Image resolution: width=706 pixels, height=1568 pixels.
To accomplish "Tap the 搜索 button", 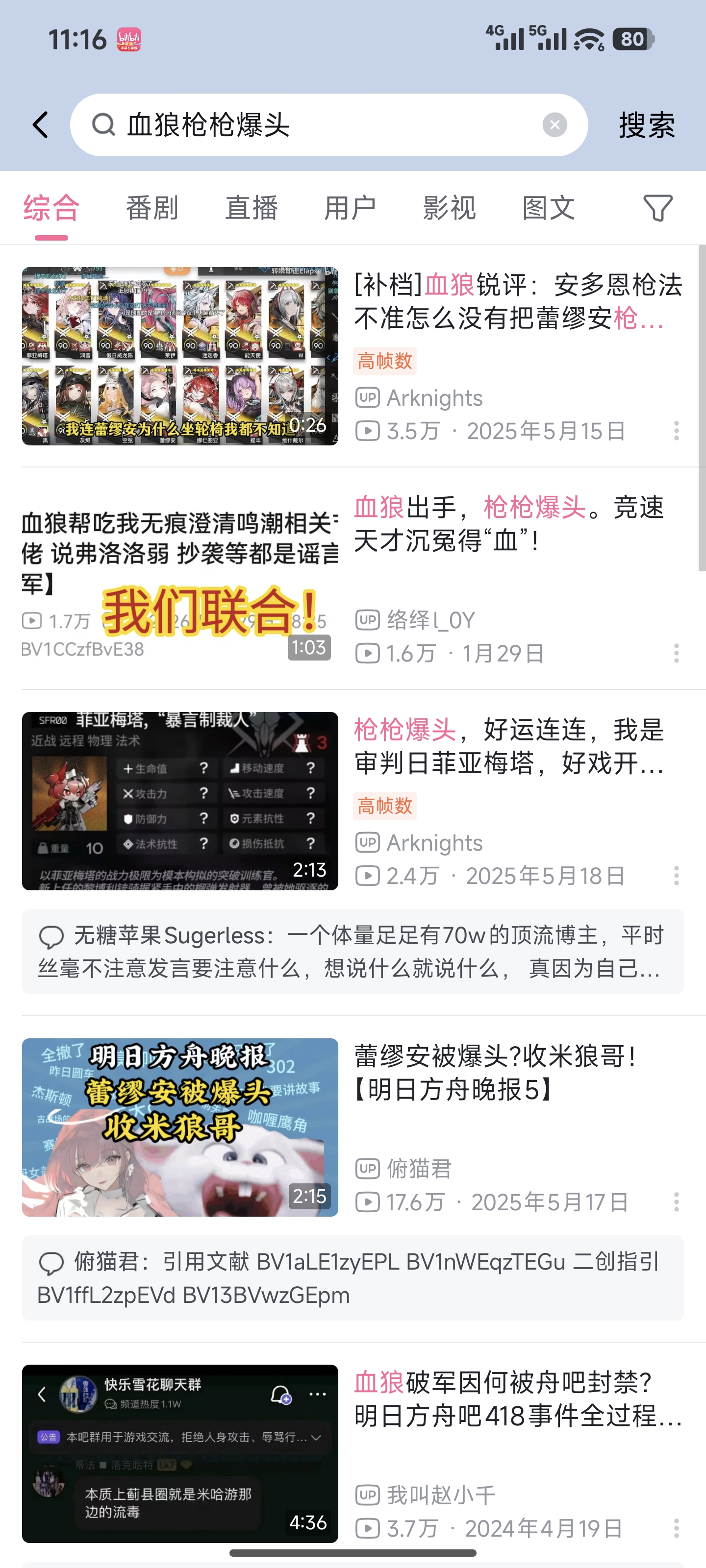I will click(646, 125).
